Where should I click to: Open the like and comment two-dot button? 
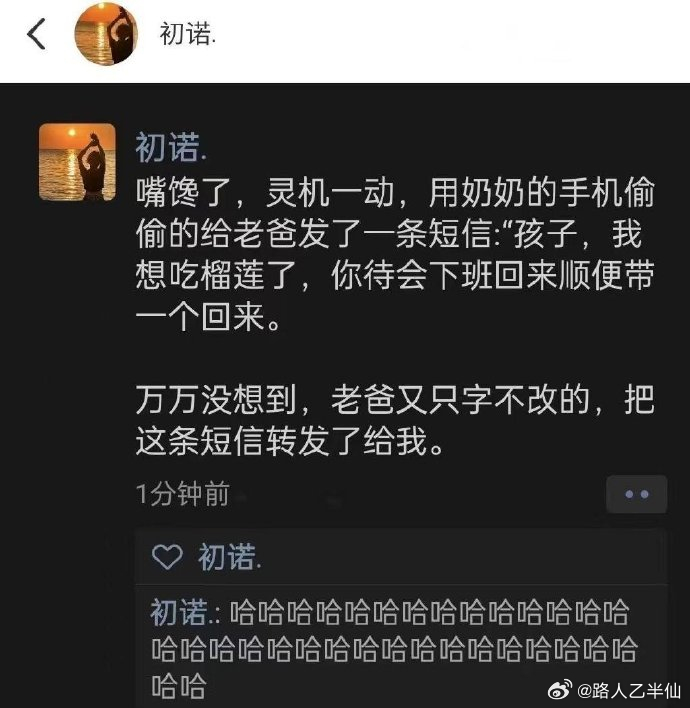[x=637, y=494]
